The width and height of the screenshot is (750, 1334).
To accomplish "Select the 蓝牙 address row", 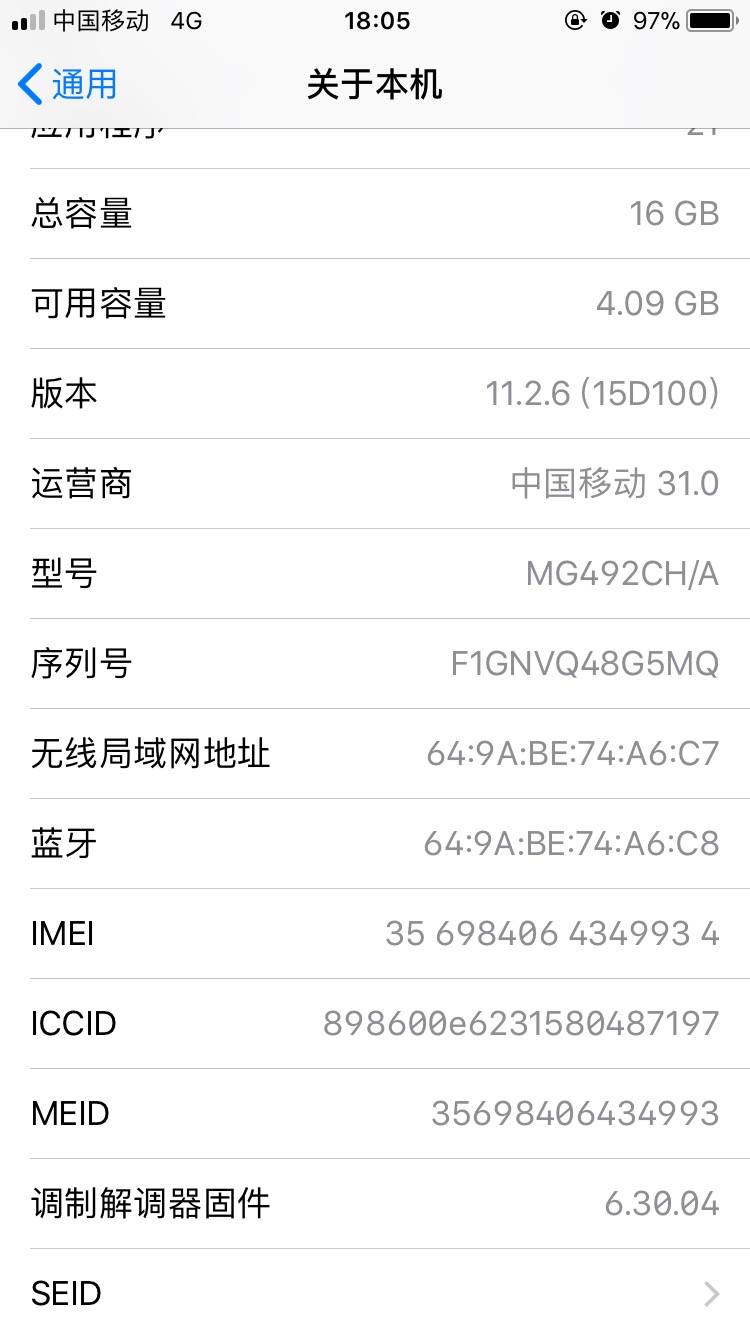I will pyautogui.click(x=375, y=843).
